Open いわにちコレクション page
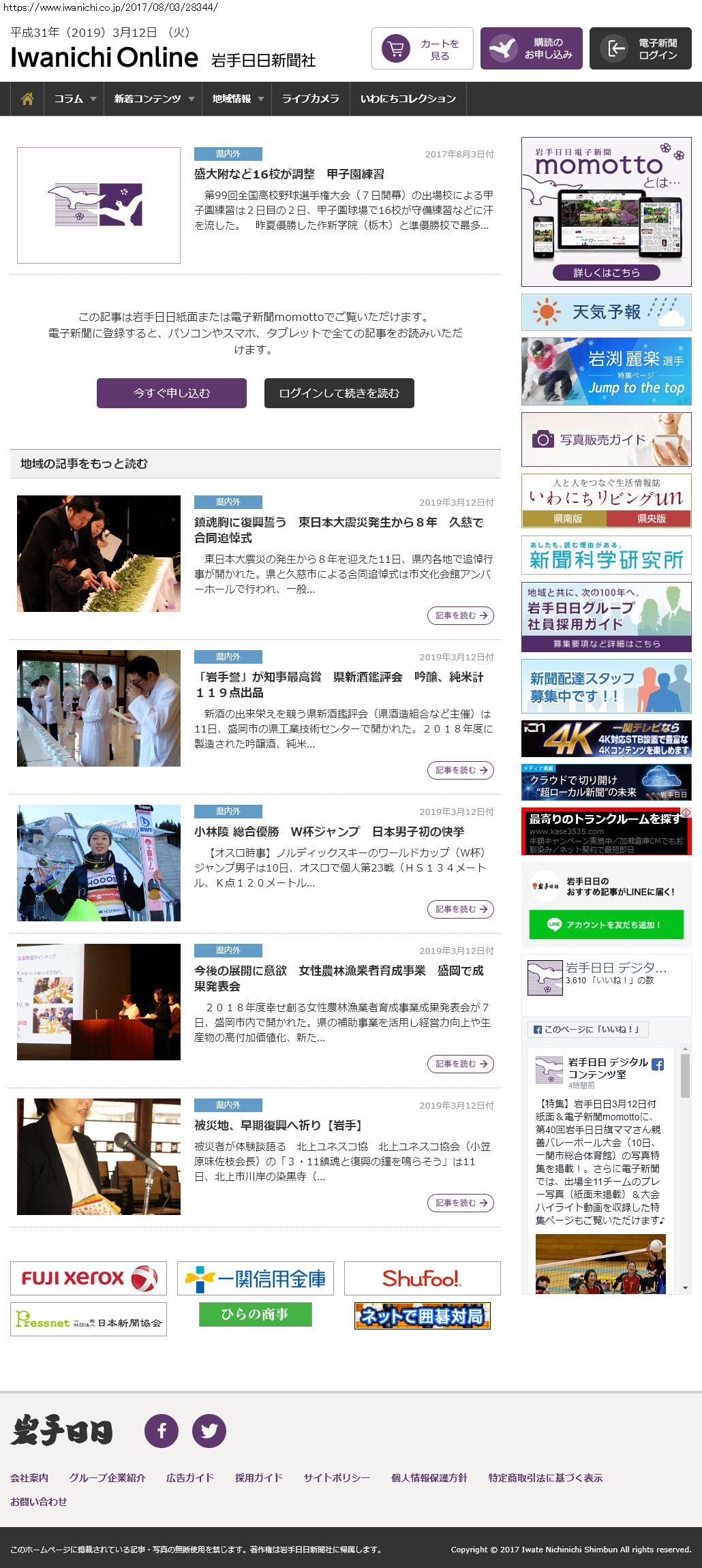This screenshot has height=1568, width=702. click(408, 99)
